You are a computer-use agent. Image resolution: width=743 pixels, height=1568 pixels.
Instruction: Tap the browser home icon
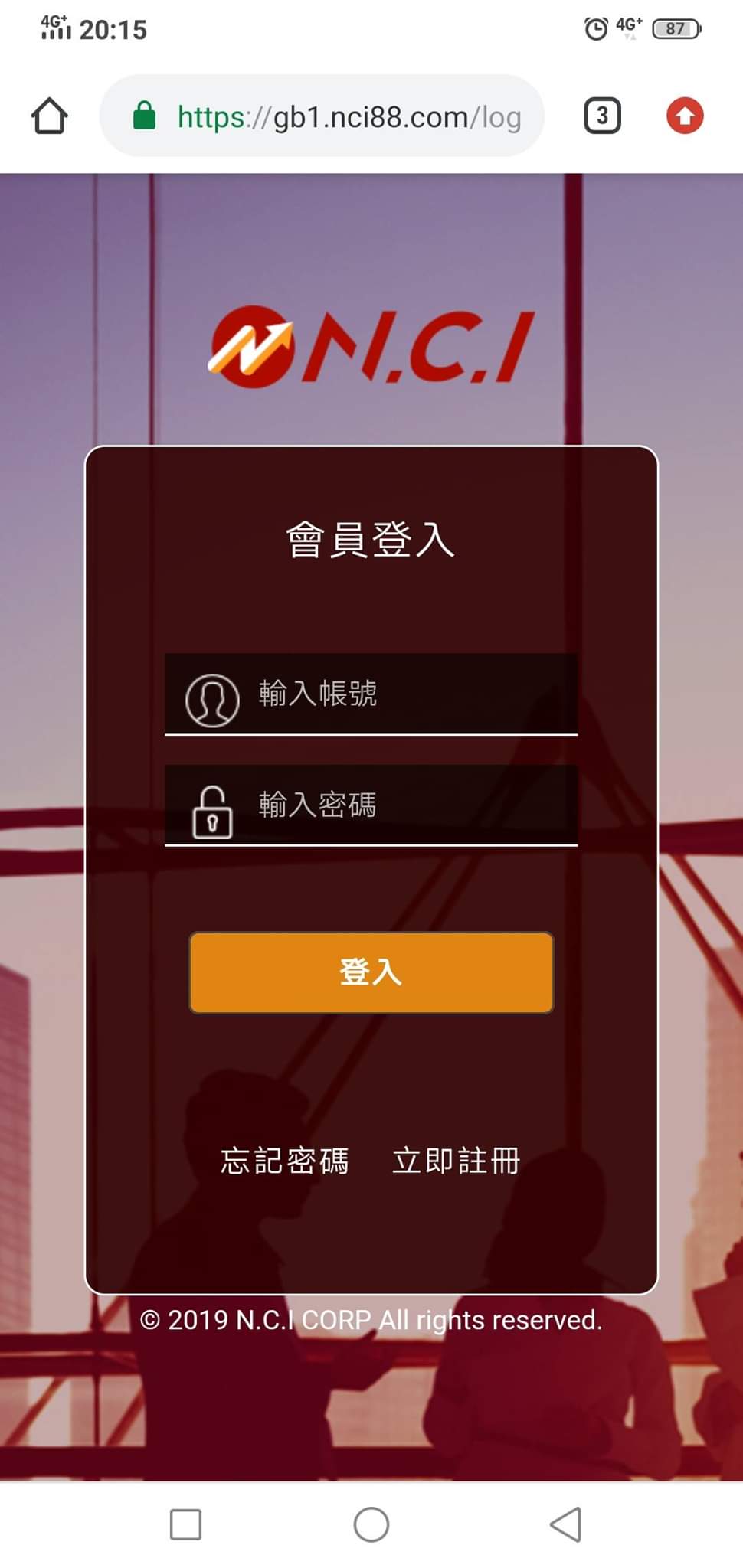click(50, 116)
